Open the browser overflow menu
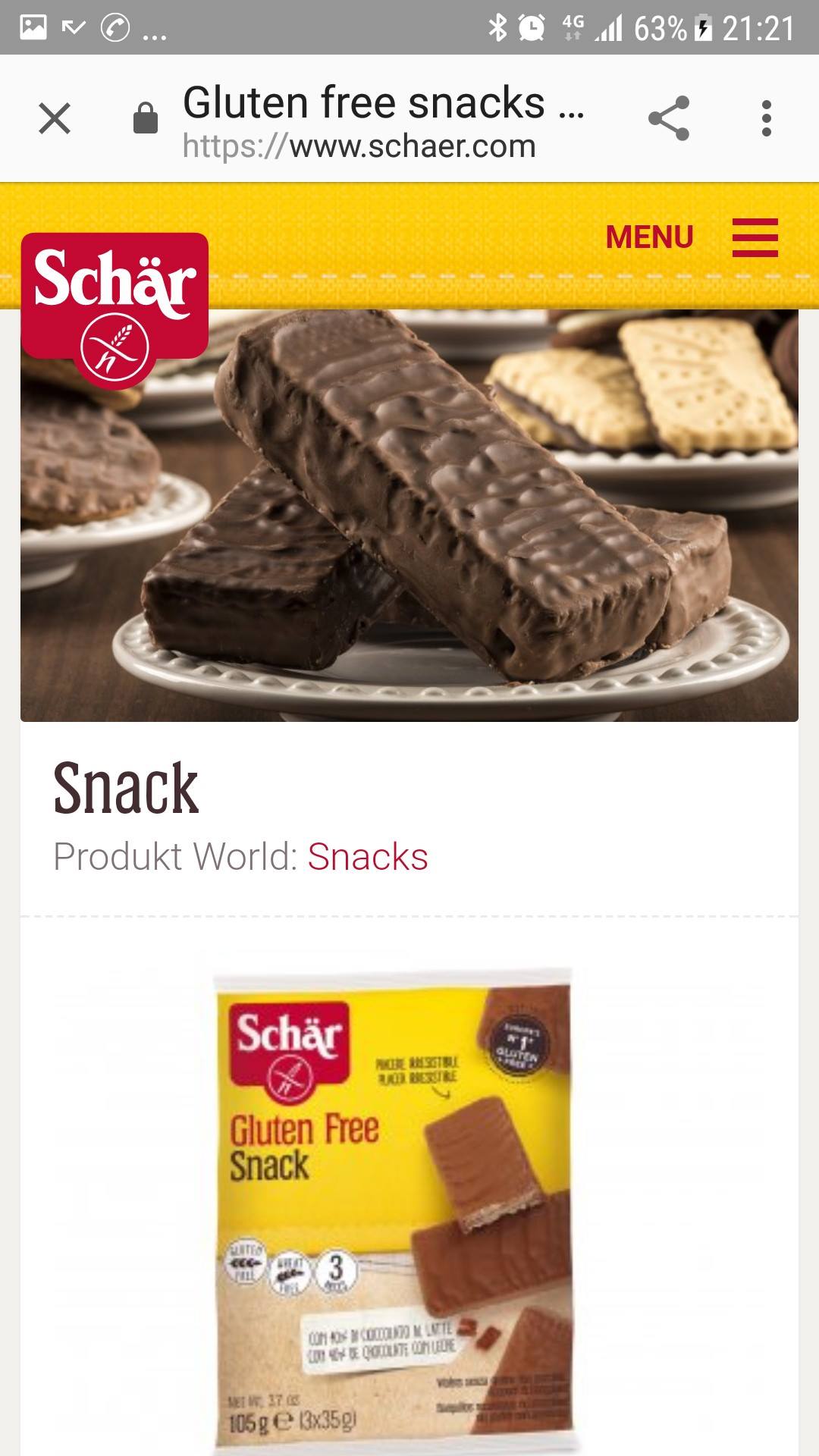This screenshot has width=819, height=1456. tap(767, 118)
